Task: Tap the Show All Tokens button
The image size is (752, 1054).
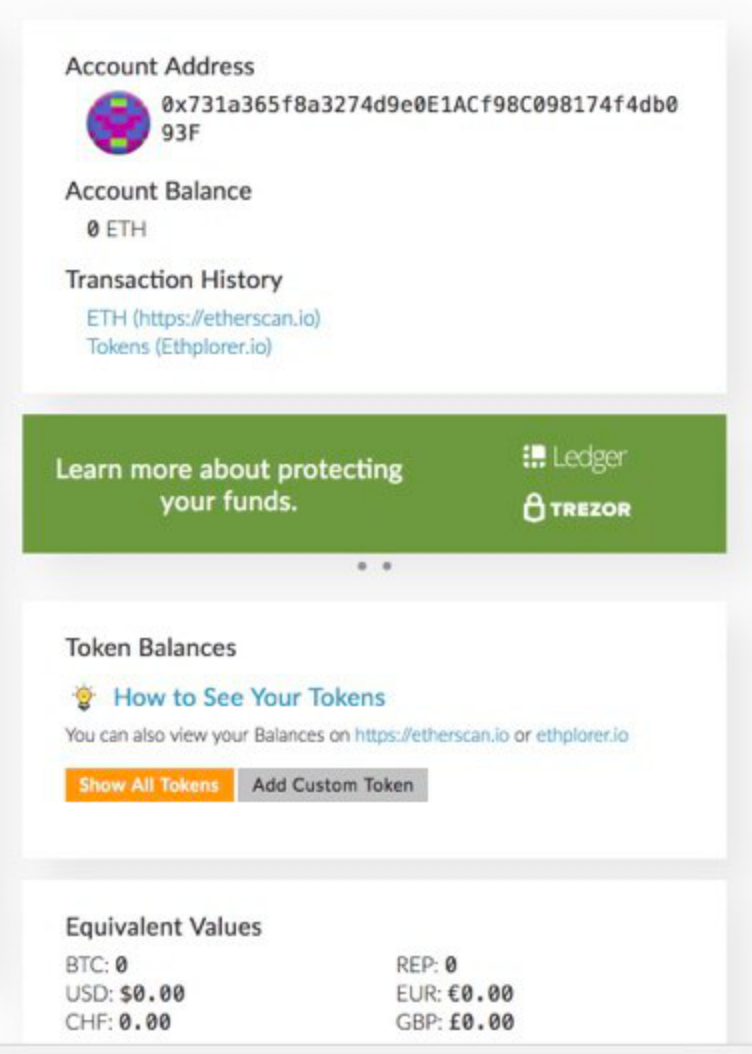Action: [x=149, y=785]
